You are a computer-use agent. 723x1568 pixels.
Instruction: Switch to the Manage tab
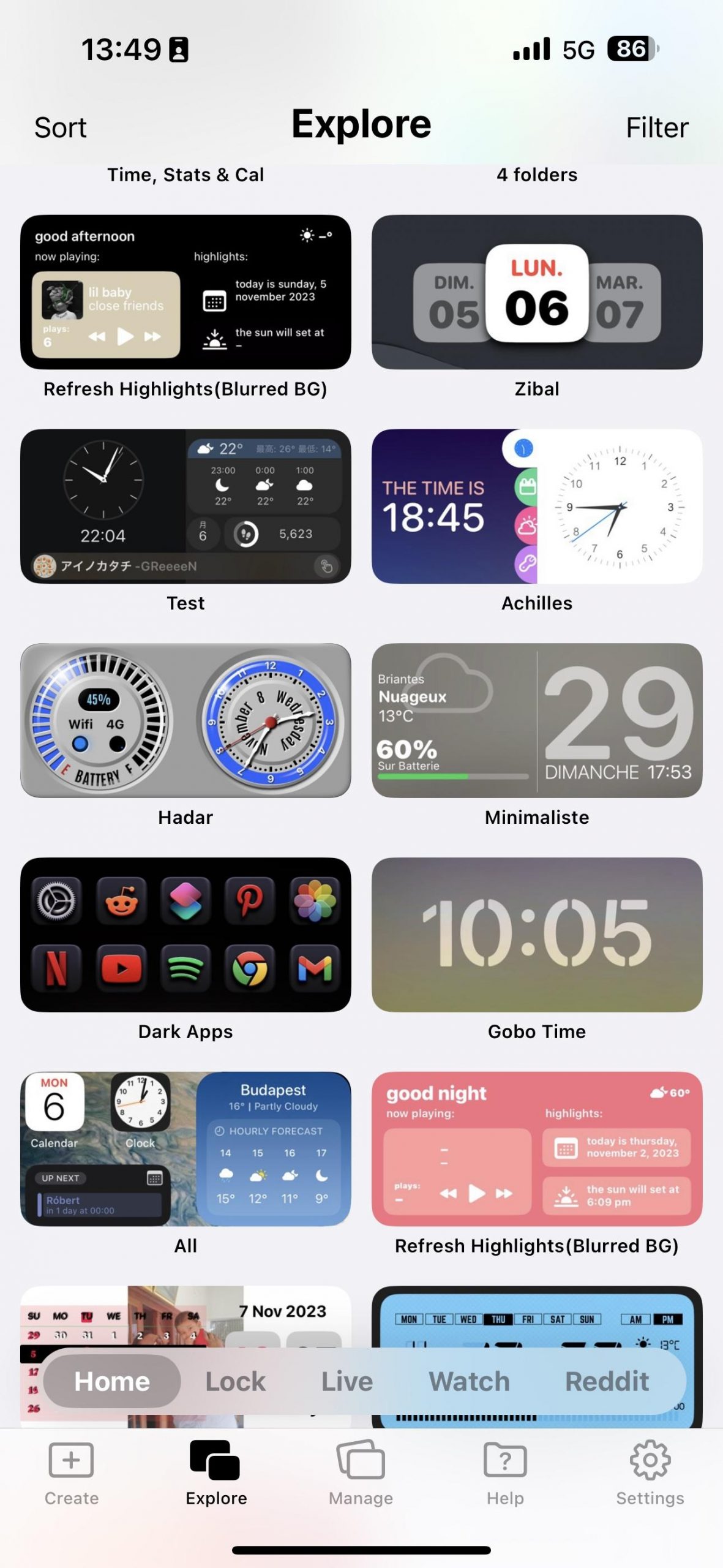[361, 1473]
